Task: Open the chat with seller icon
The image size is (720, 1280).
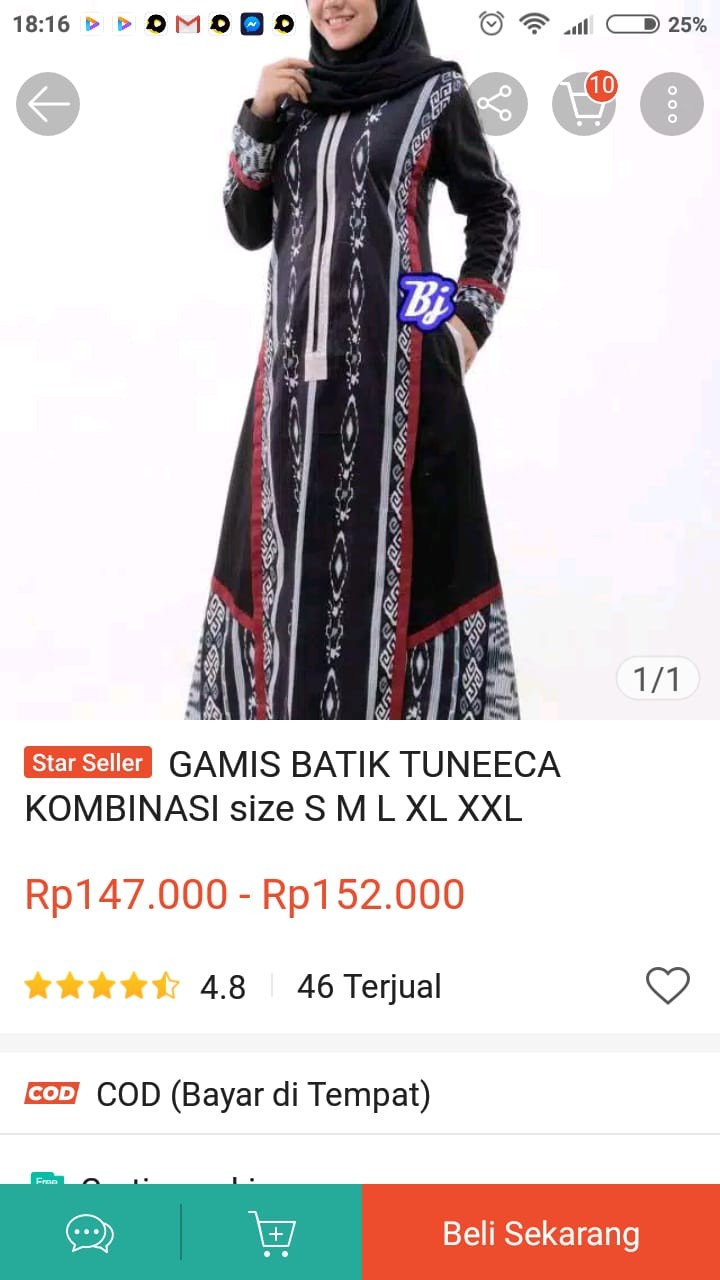Action: (x=89, y=1234)
